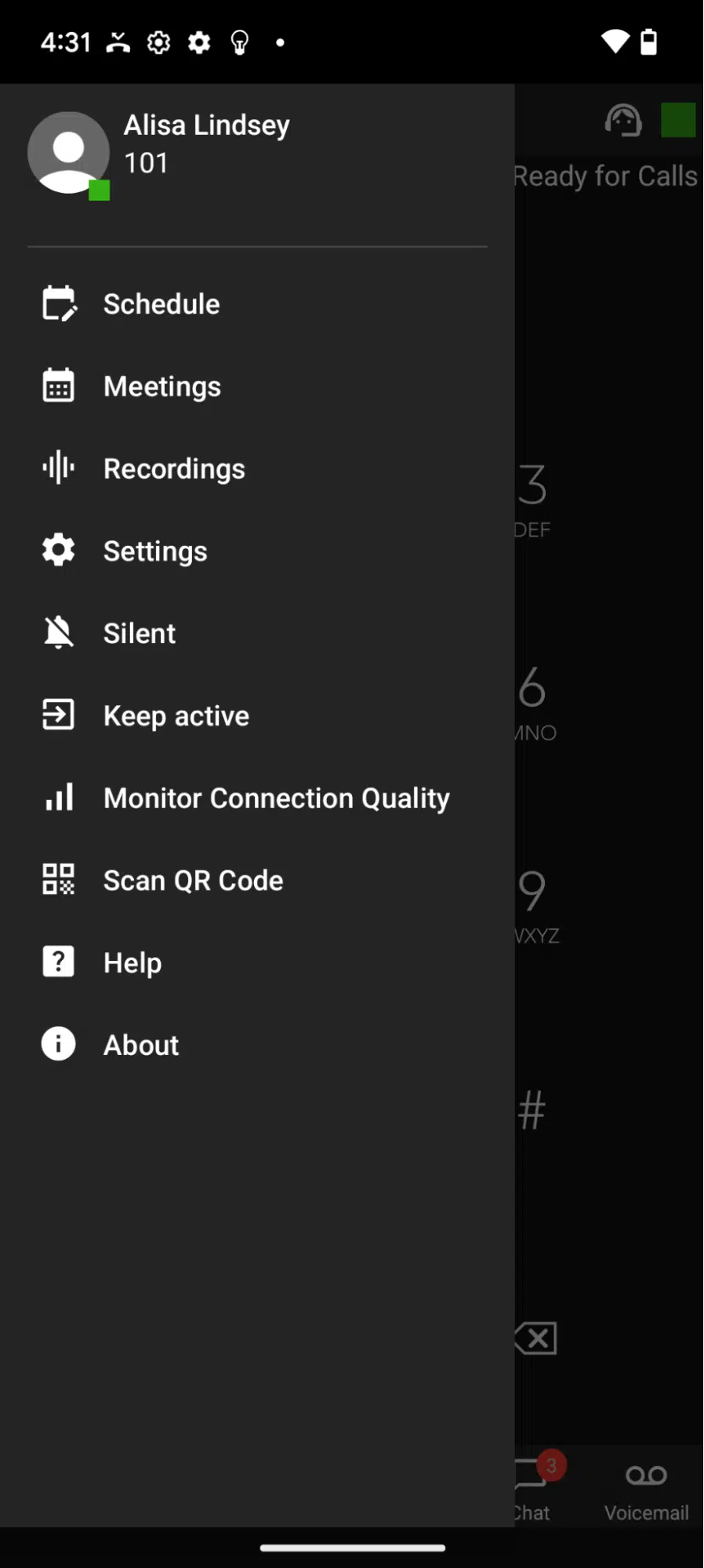Enable Silent mode

[x=257, y=633]
